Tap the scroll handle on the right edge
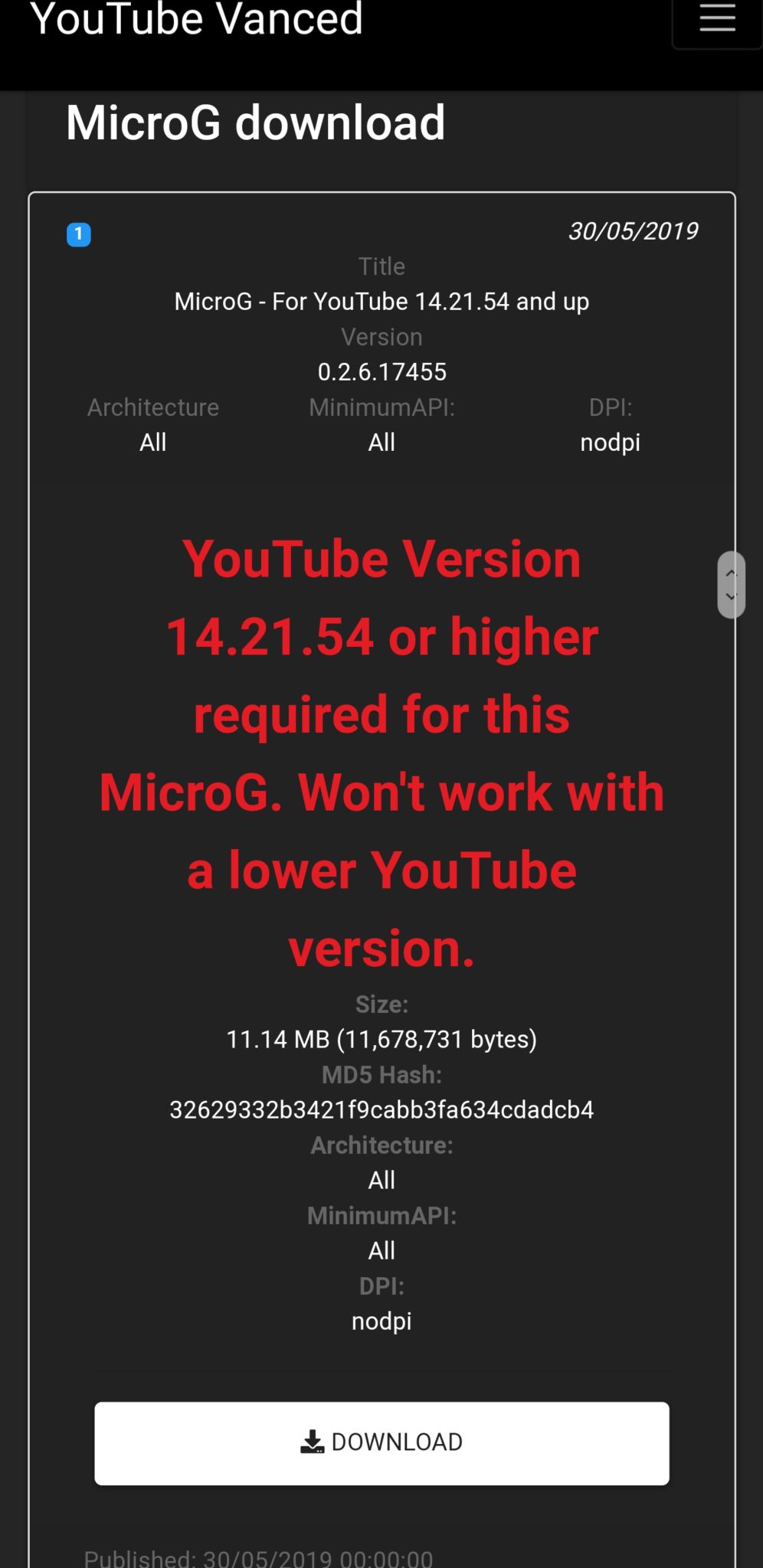The height and width of the screenshot is (1568, 763). [x=731, y=584]
